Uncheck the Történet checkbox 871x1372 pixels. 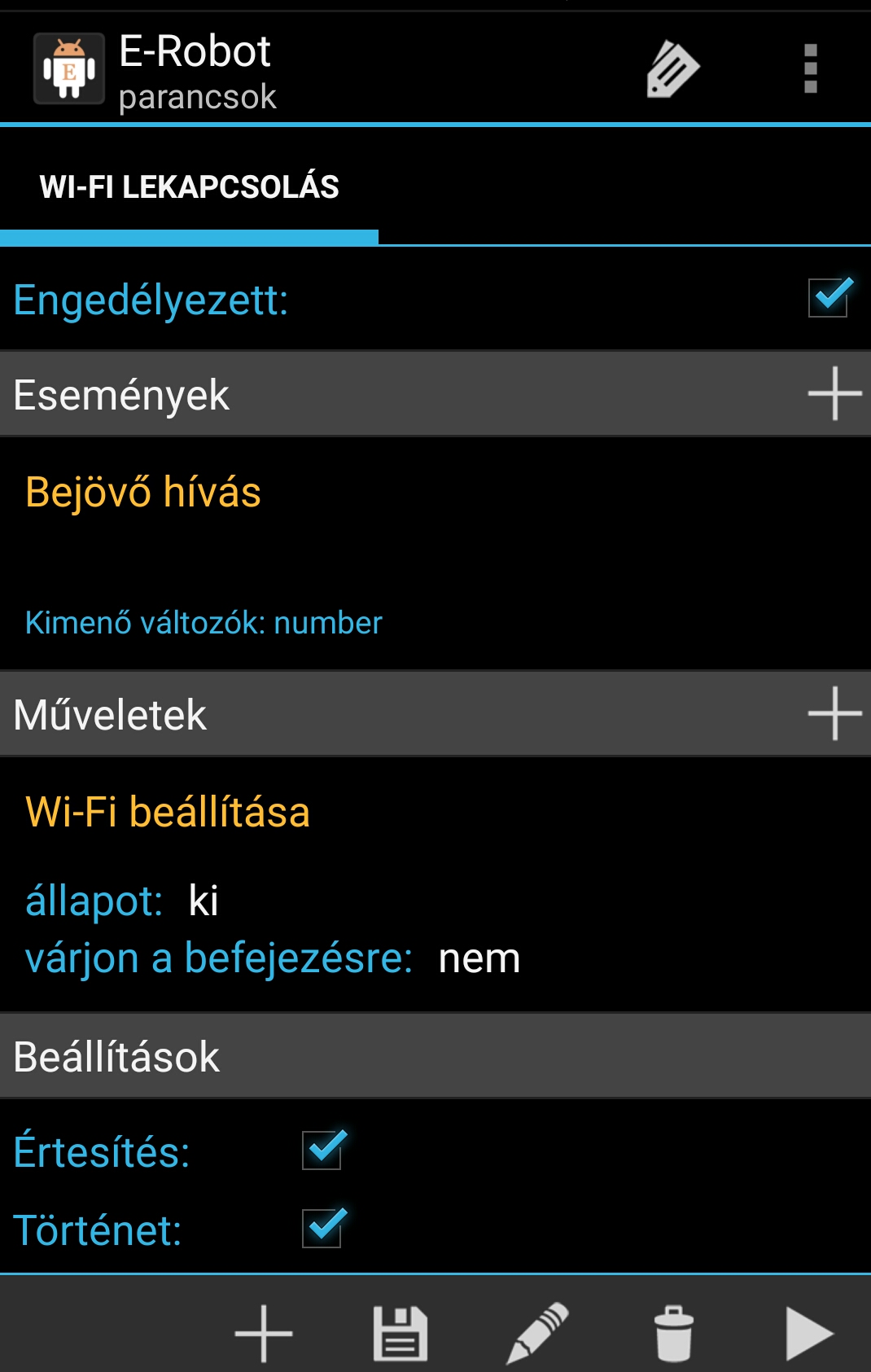point(323,1228)
